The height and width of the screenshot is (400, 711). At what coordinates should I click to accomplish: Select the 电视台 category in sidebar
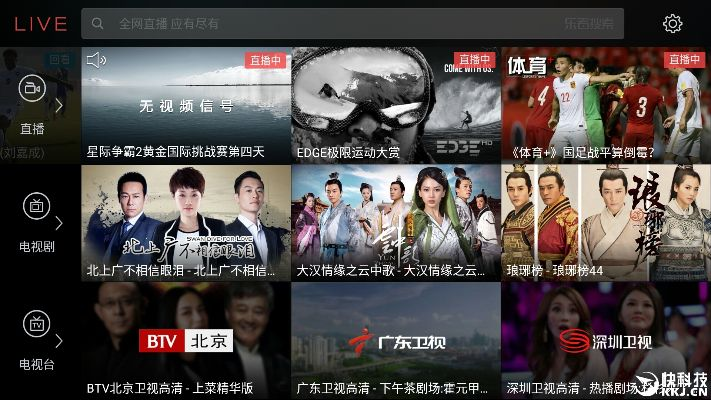(35, 340)
